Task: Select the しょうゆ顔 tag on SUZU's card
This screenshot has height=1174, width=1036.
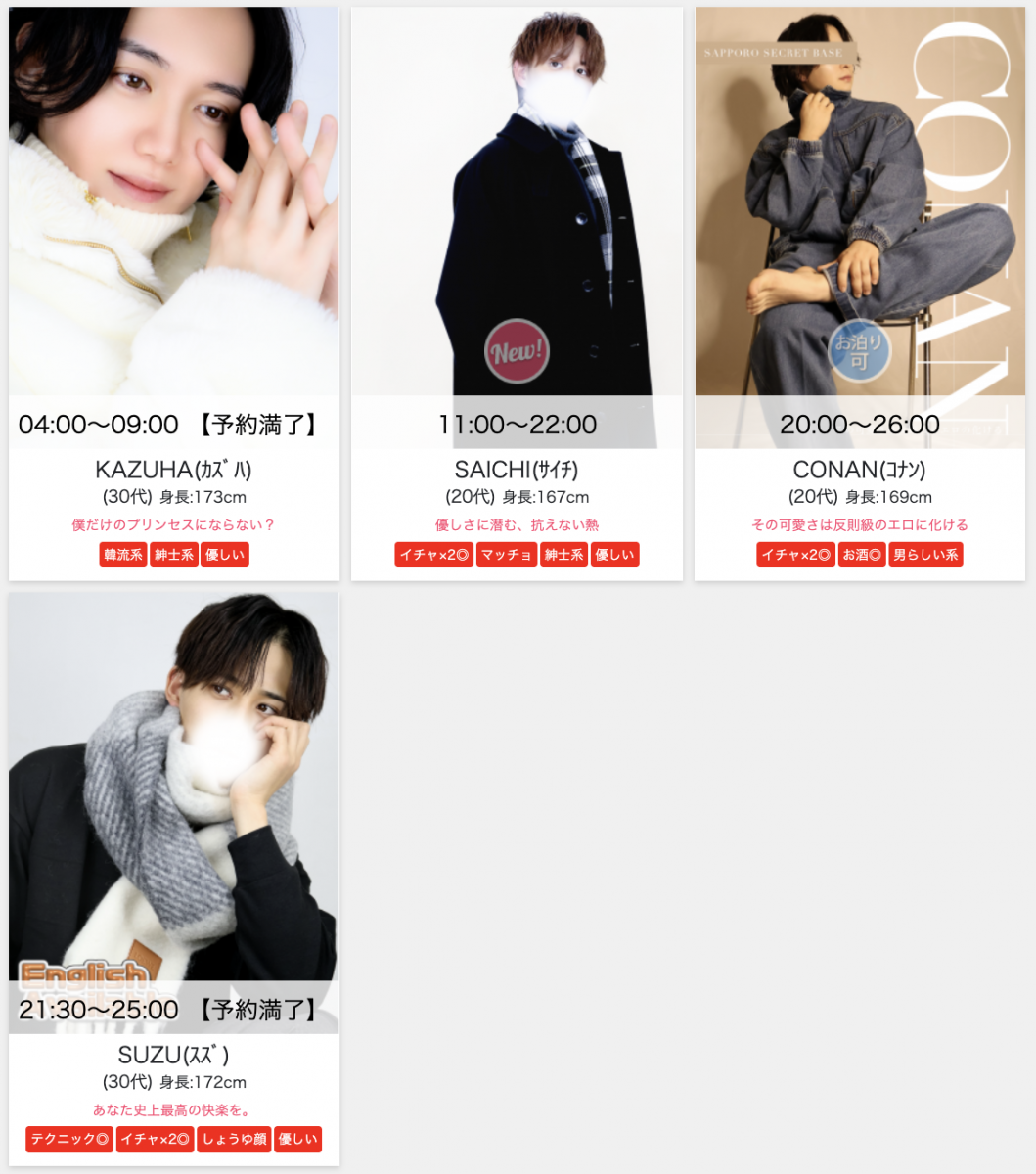Action: click(x=234, y=1139)
